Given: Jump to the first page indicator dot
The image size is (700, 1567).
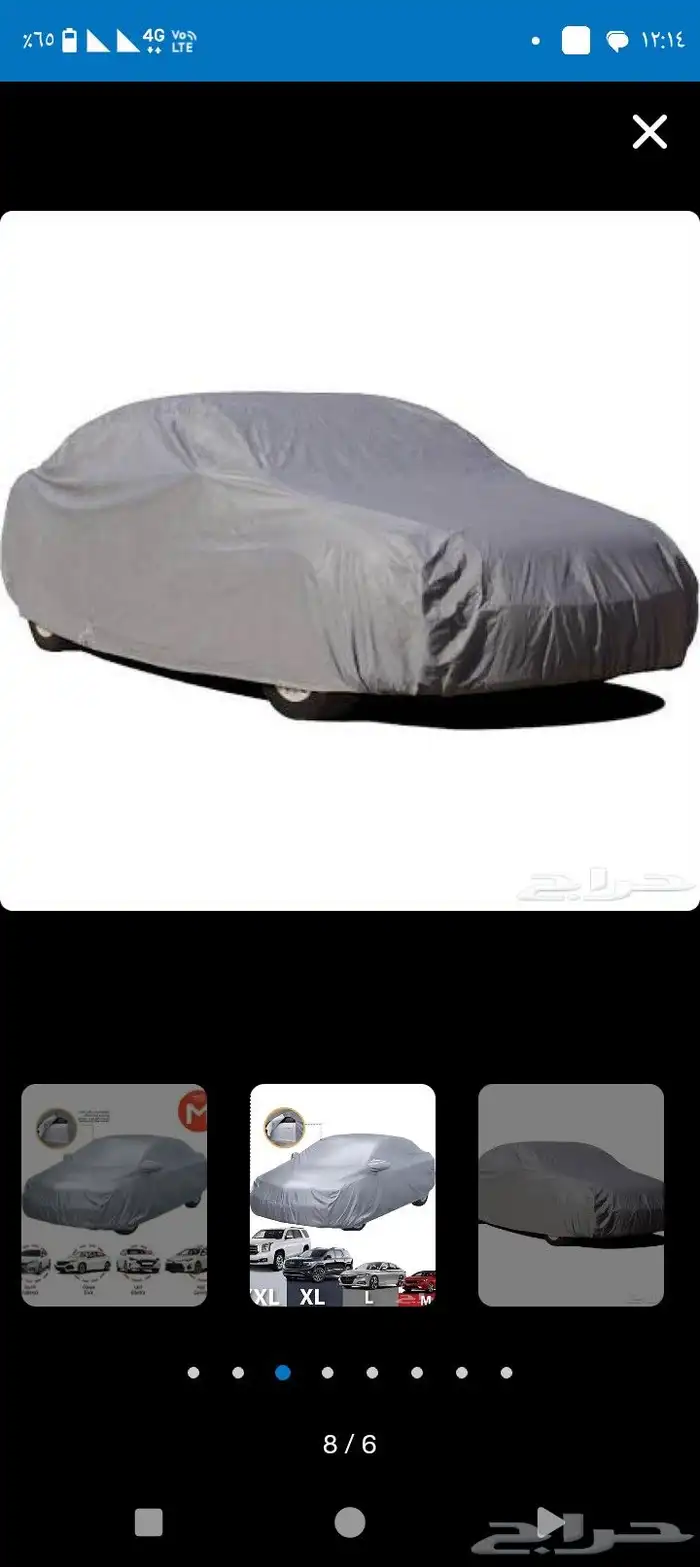Looking at the screenshot, I should 193,1373.
